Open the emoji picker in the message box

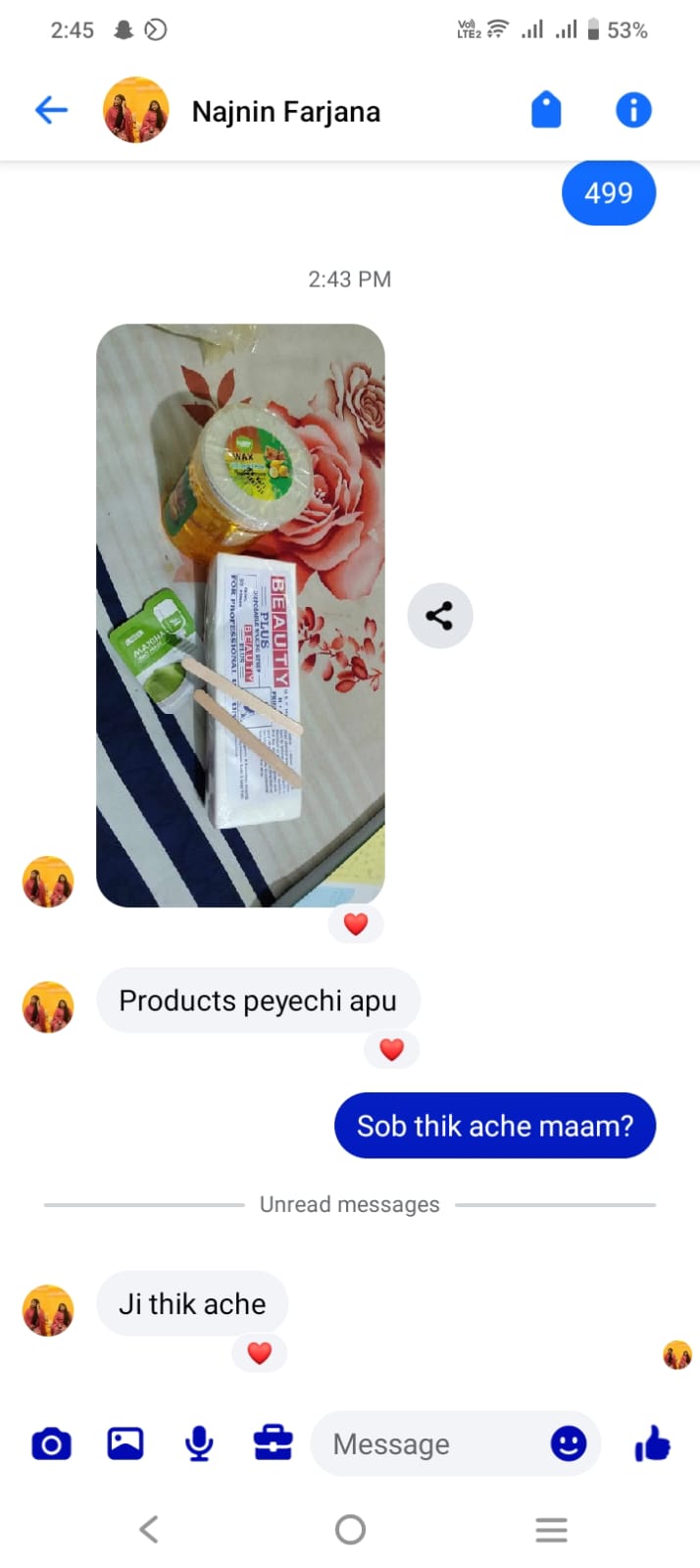tap(569, 1443)
